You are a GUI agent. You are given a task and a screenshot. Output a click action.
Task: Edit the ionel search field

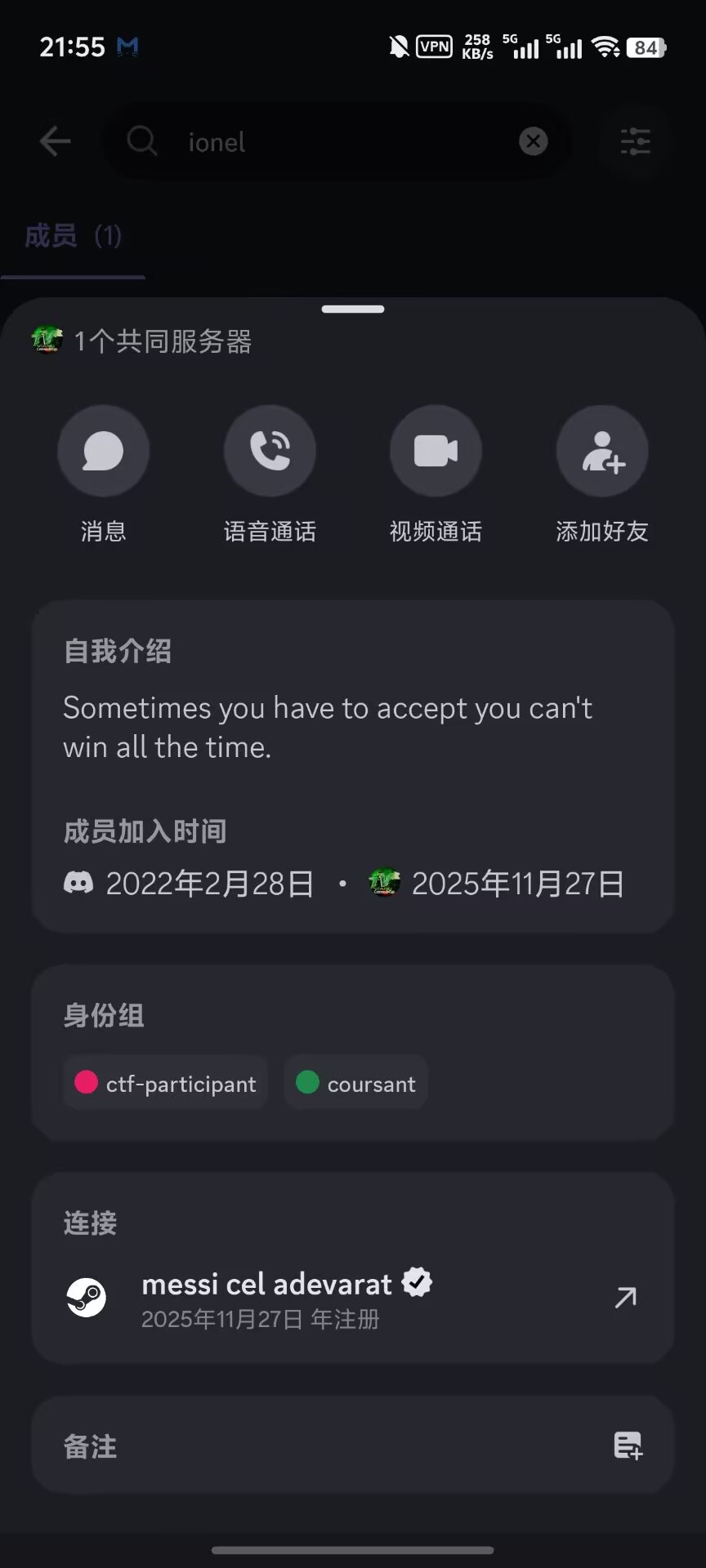click(327, 141)
